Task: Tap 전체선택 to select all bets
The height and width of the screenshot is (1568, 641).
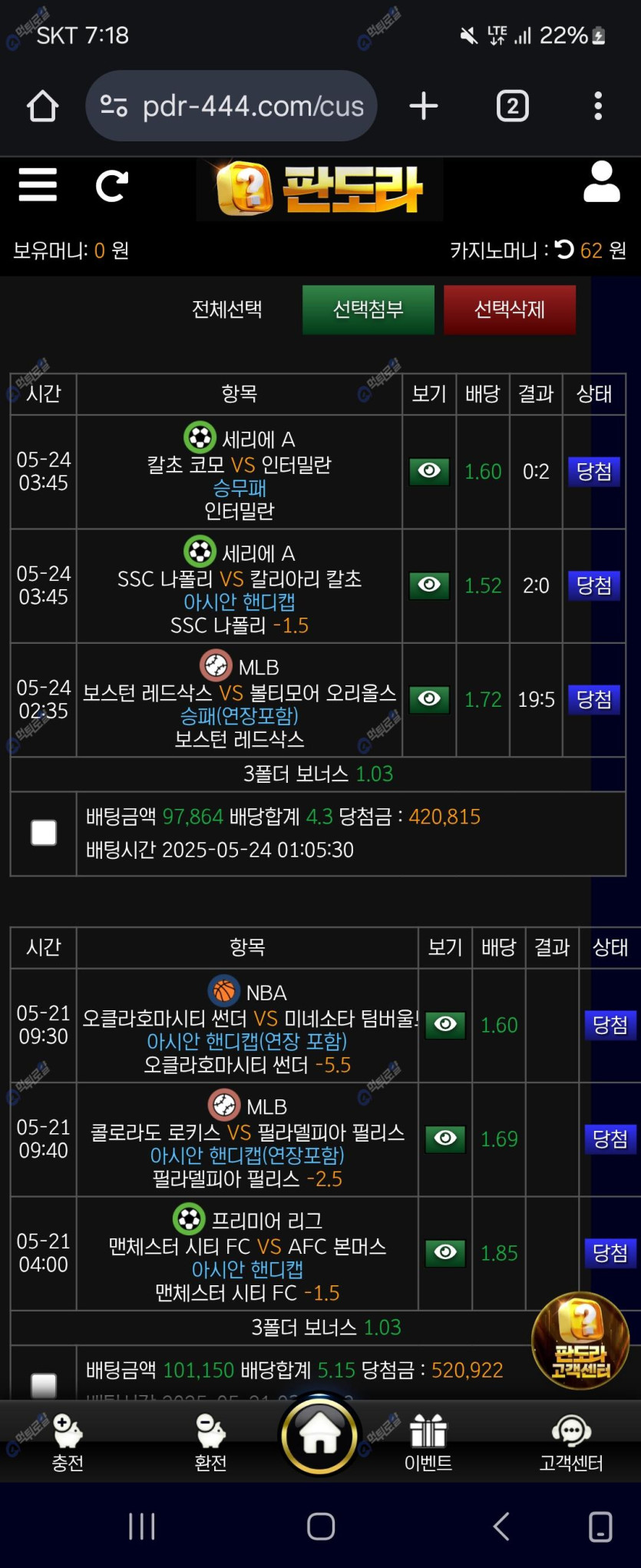Action: (x=226, y=310)
